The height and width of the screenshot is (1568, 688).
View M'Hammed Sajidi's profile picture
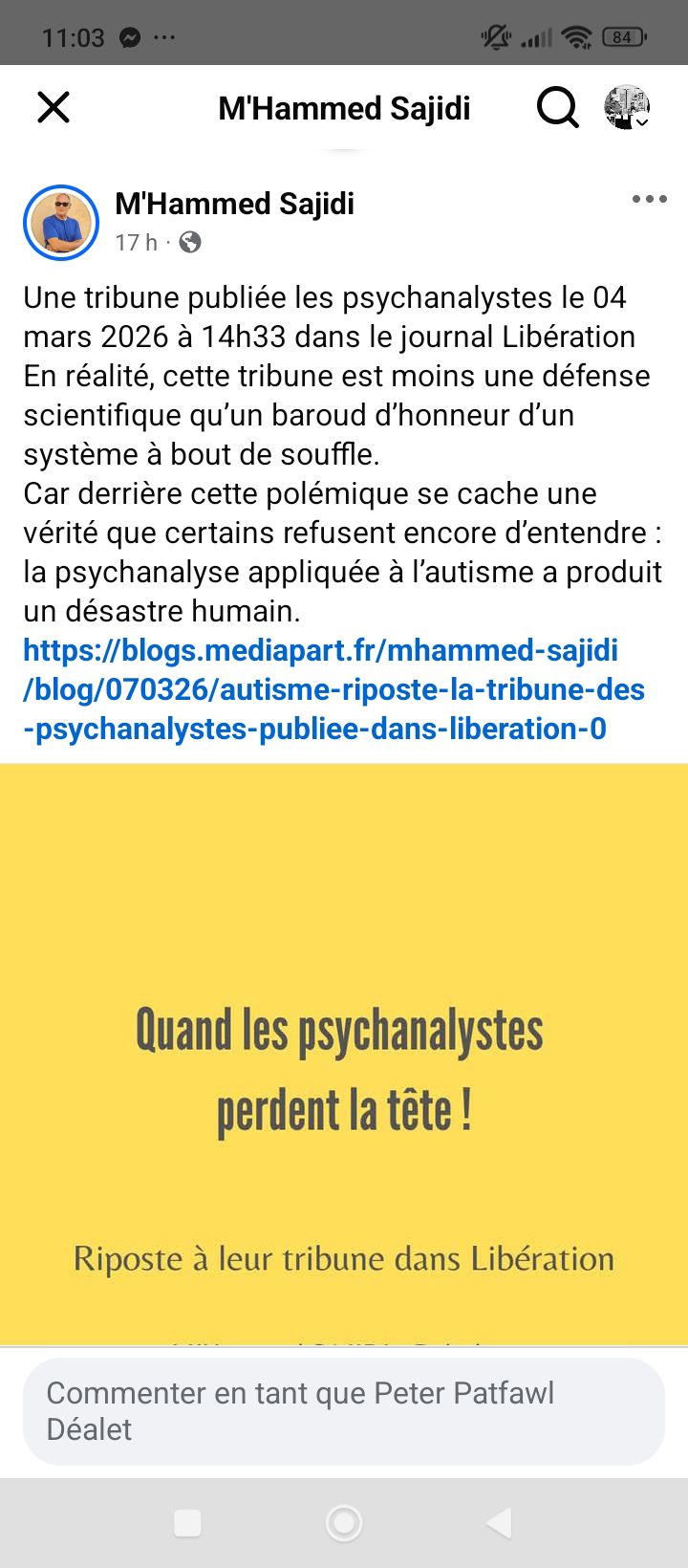pos(61,223)
